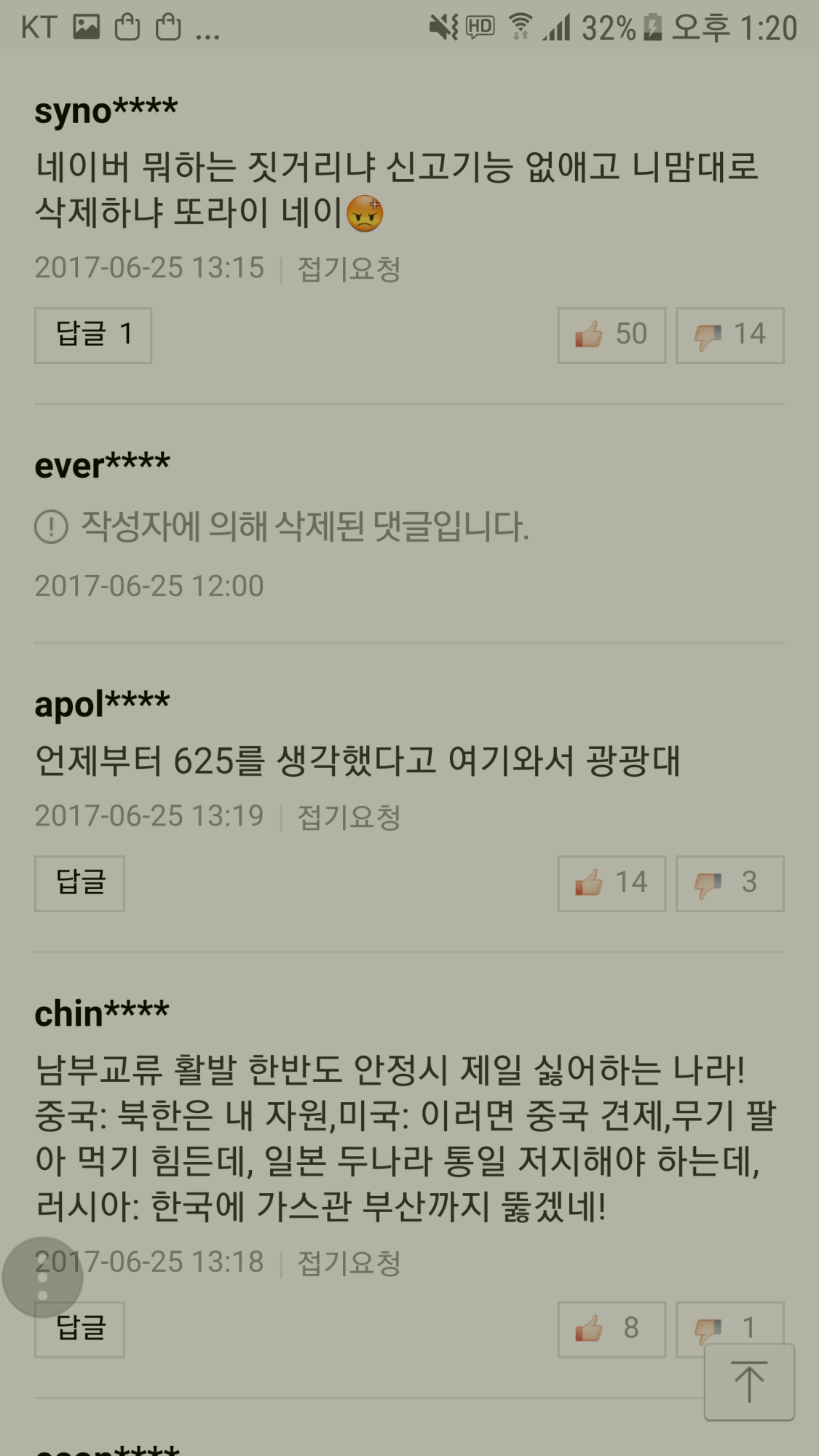Like the comment by syno****
The height and width of the screenshot is (1456, 819).
pos(611,335)
